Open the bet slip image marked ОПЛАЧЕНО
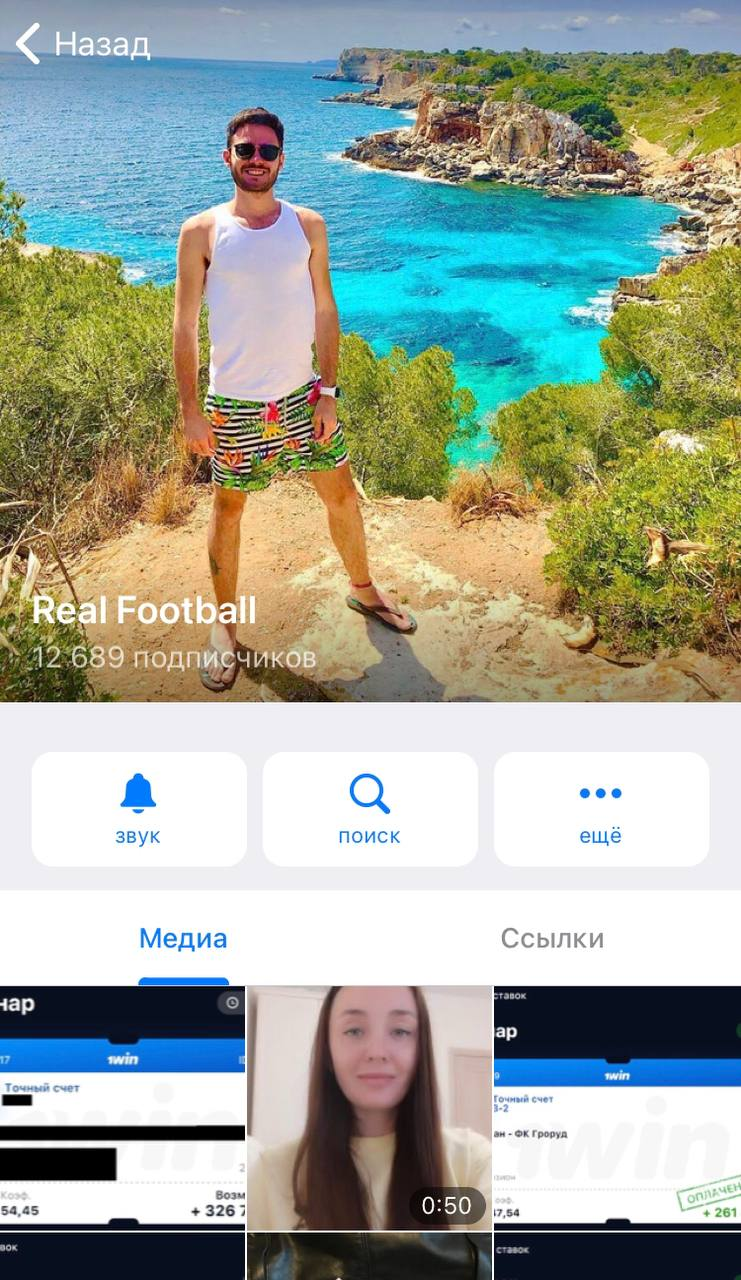The height and width of the screenshot is (1280, 741). pyautogui.click(x=617, y=1107)
